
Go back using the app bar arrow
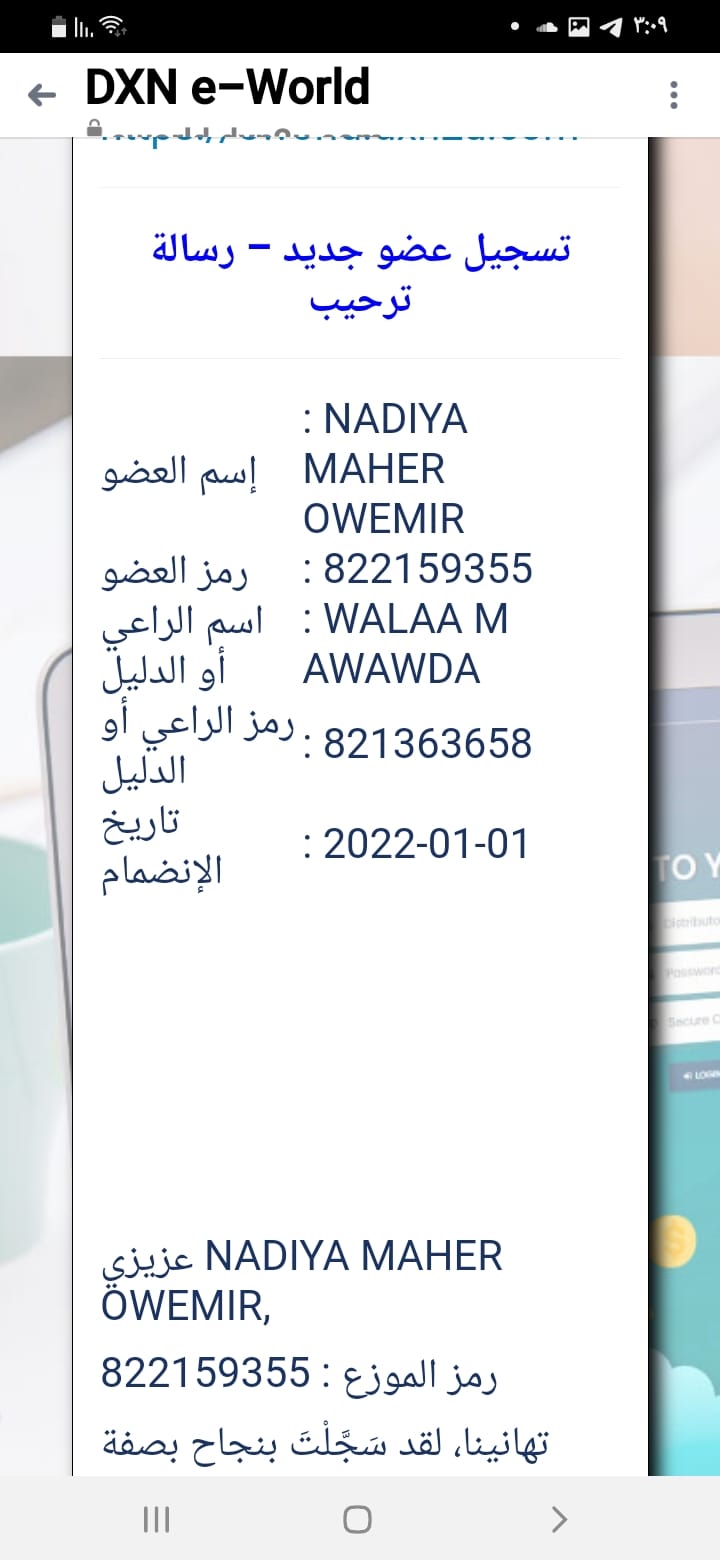point(42,95)
